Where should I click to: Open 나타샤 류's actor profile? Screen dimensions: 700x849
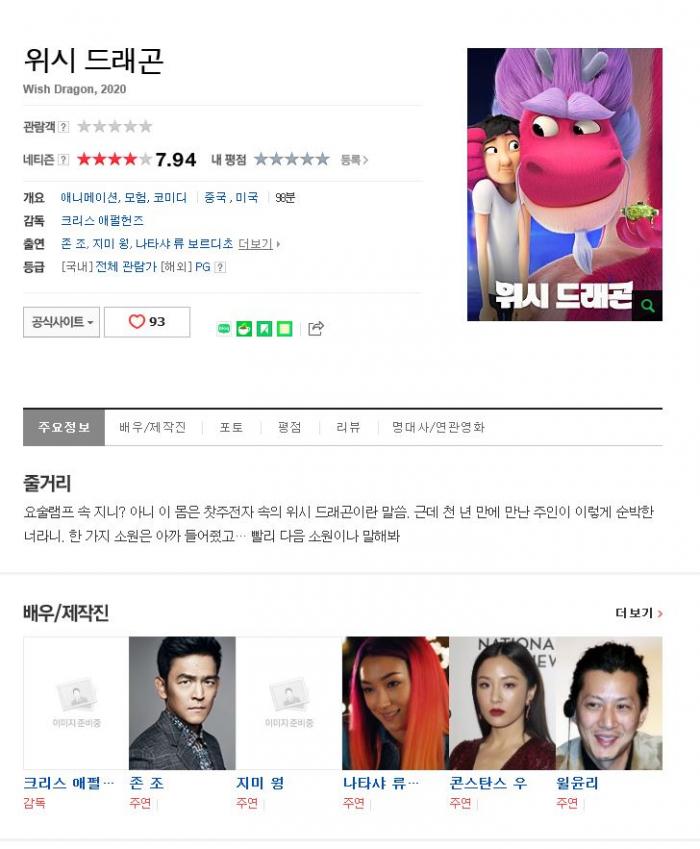click(x=395, y=703)
